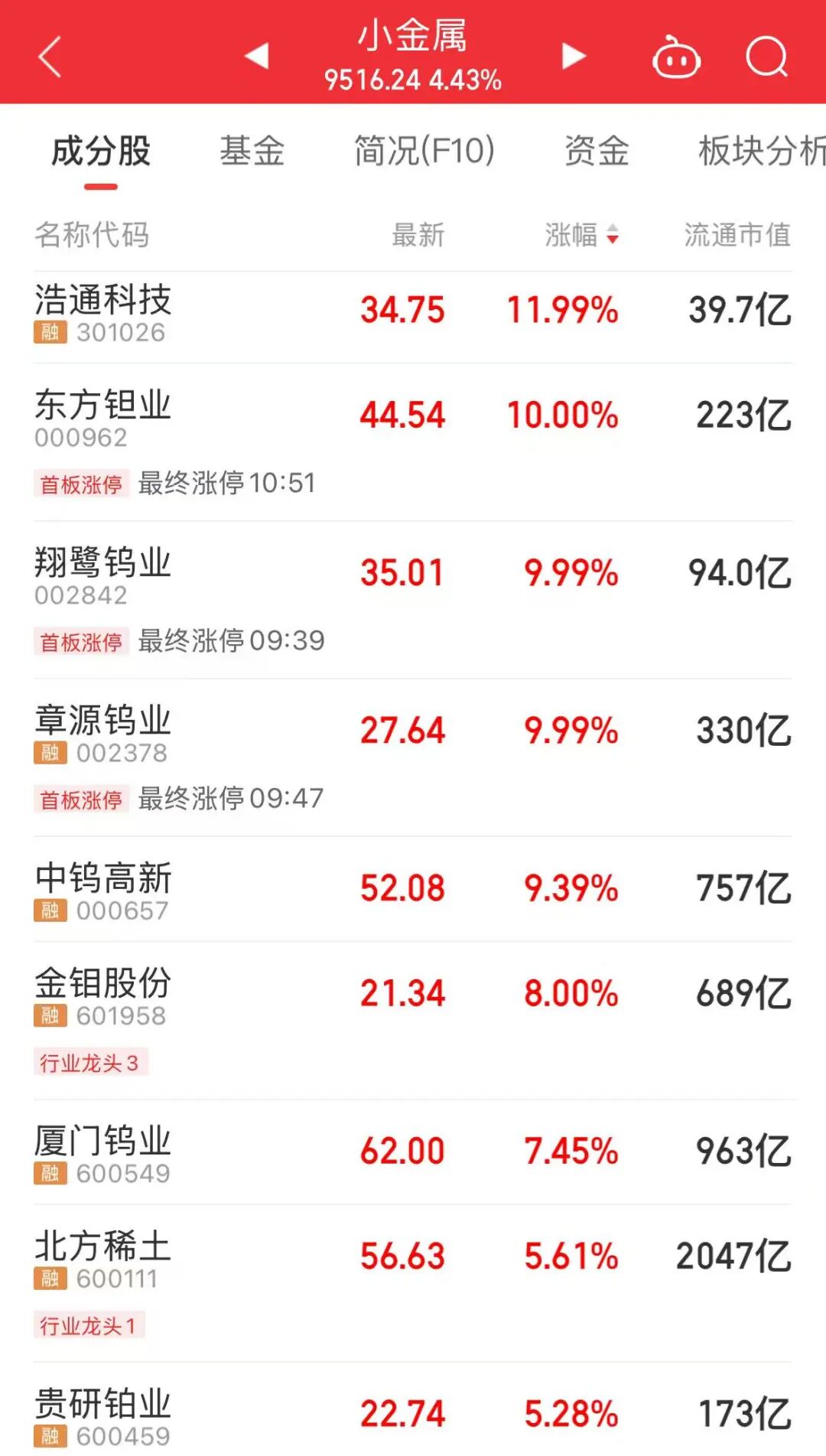The width and height of the screenshot is (826, 1456).
Task: View the 资金 tab
Action: [x=597, y=151]
